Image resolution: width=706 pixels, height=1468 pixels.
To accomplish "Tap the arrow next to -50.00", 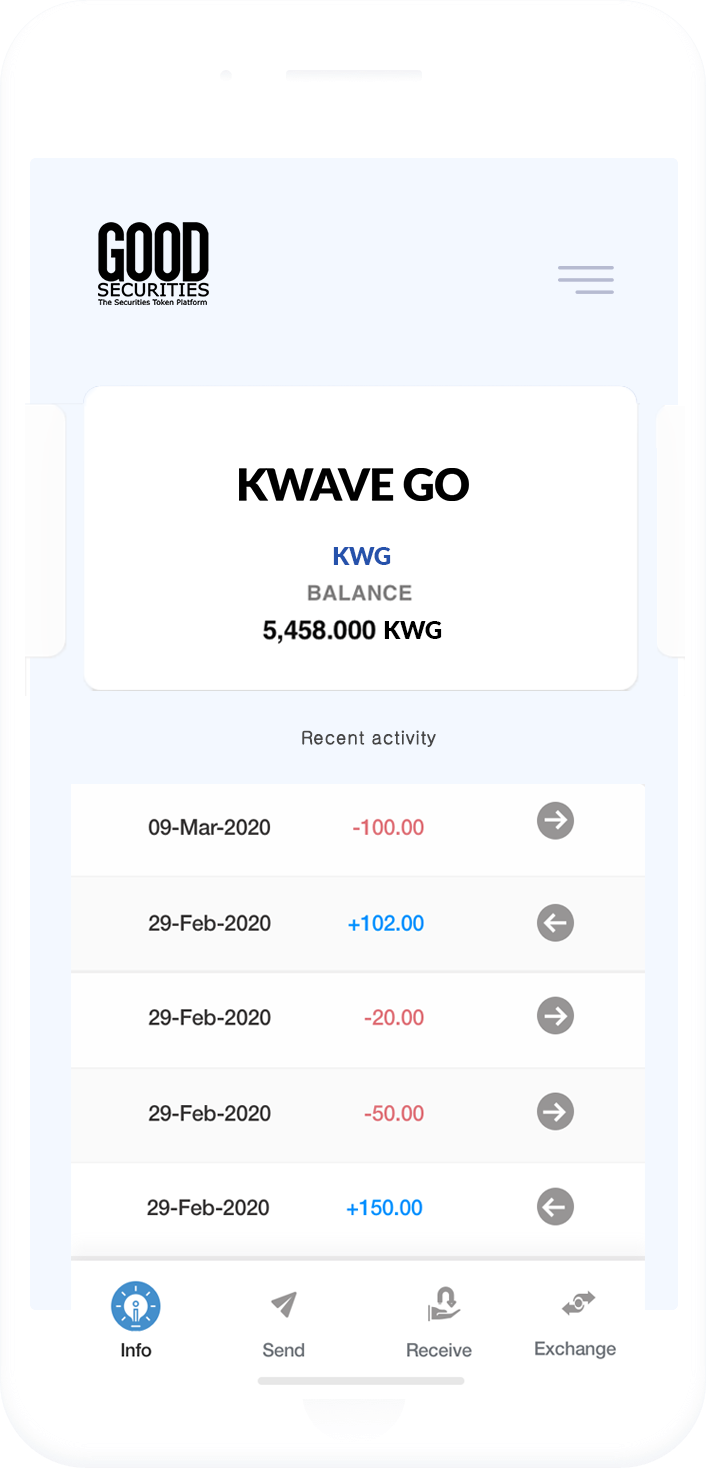I will coord(555,1112).
